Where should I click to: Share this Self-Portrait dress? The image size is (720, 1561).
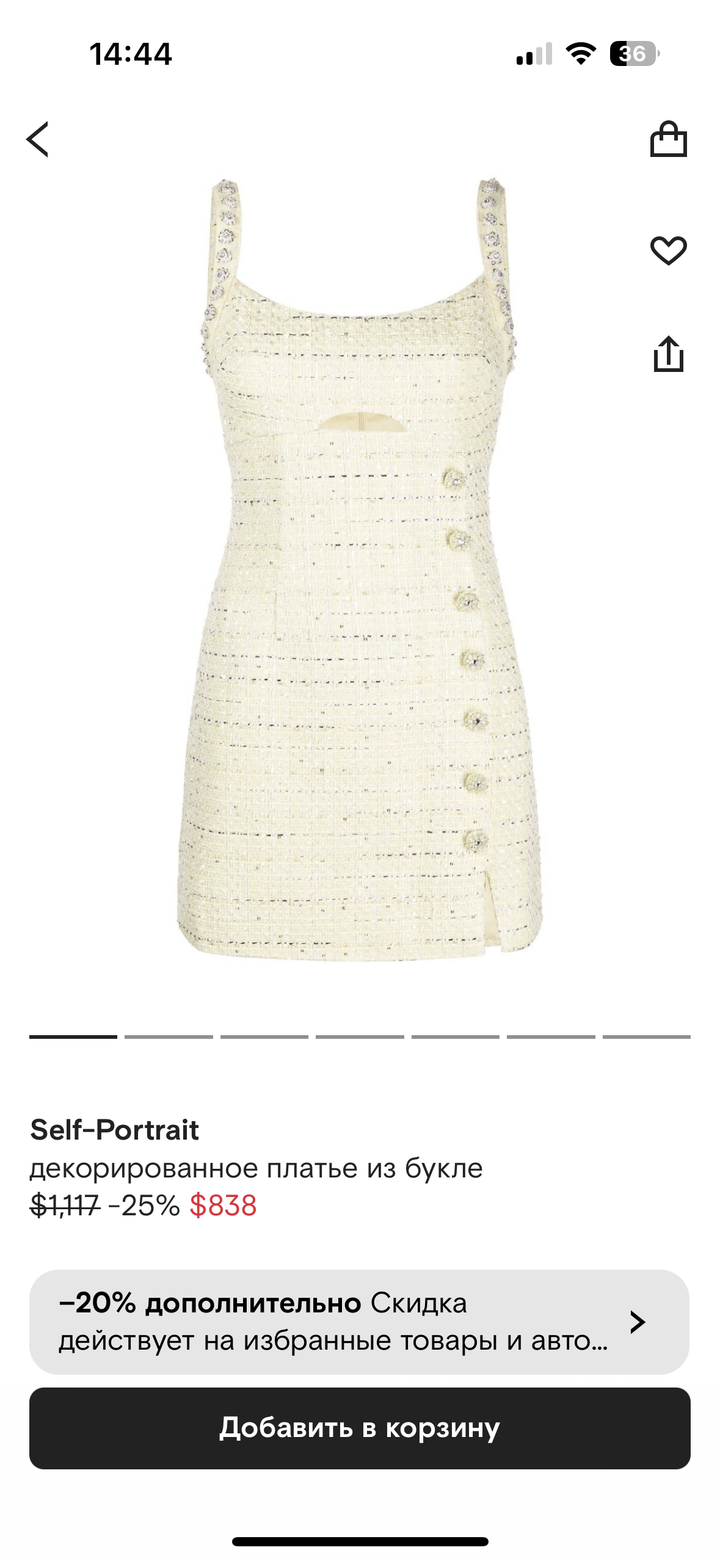668,354
